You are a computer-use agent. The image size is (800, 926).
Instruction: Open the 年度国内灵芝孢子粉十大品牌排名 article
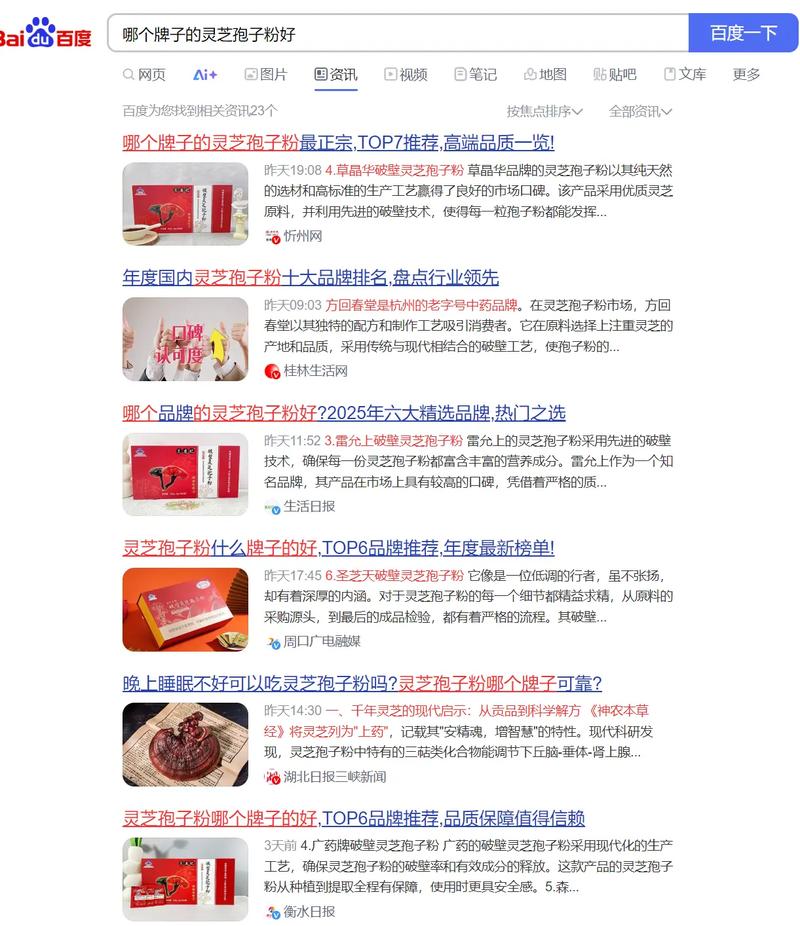[310, 277]
